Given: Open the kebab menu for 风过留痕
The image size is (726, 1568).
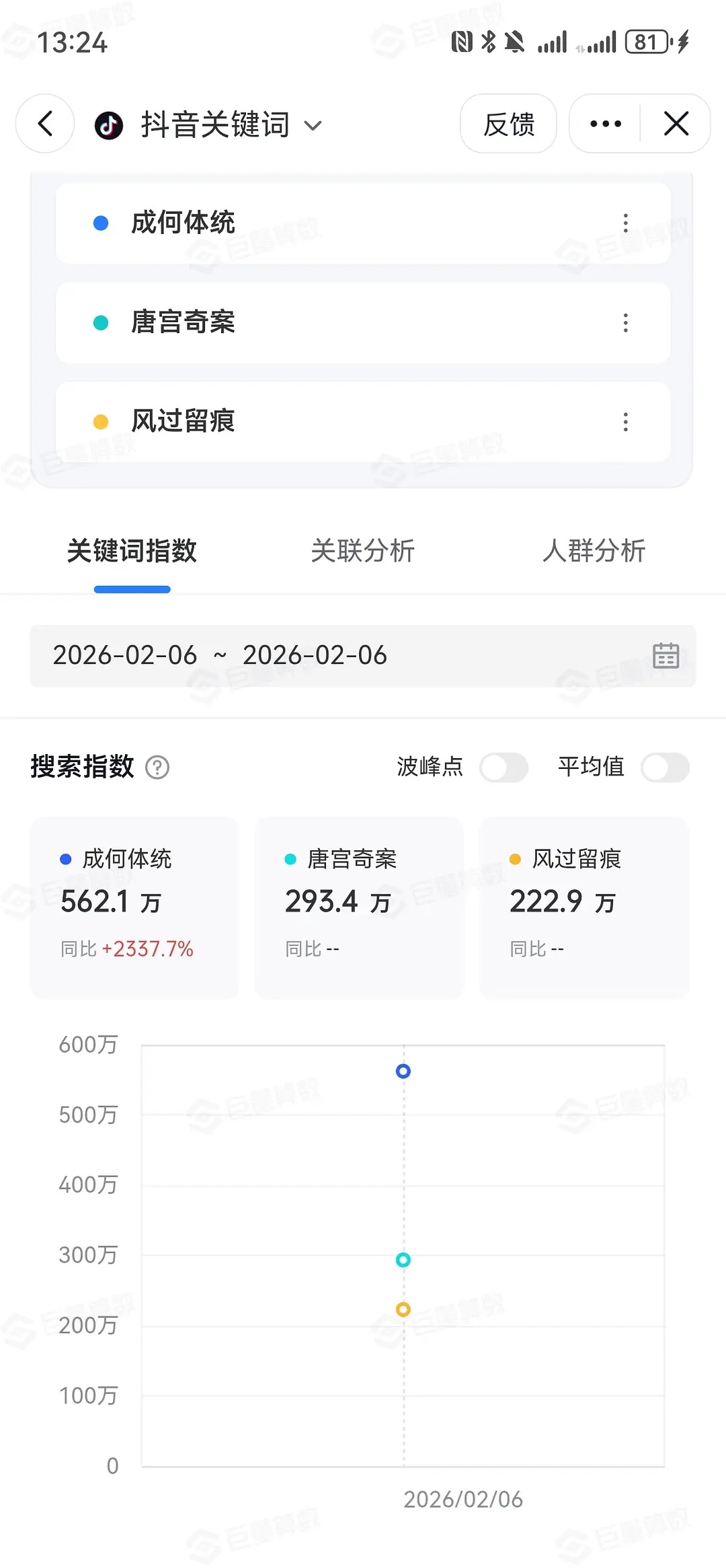Looking at the screenshot, I should pyautogui.click(x=625, y=422).
